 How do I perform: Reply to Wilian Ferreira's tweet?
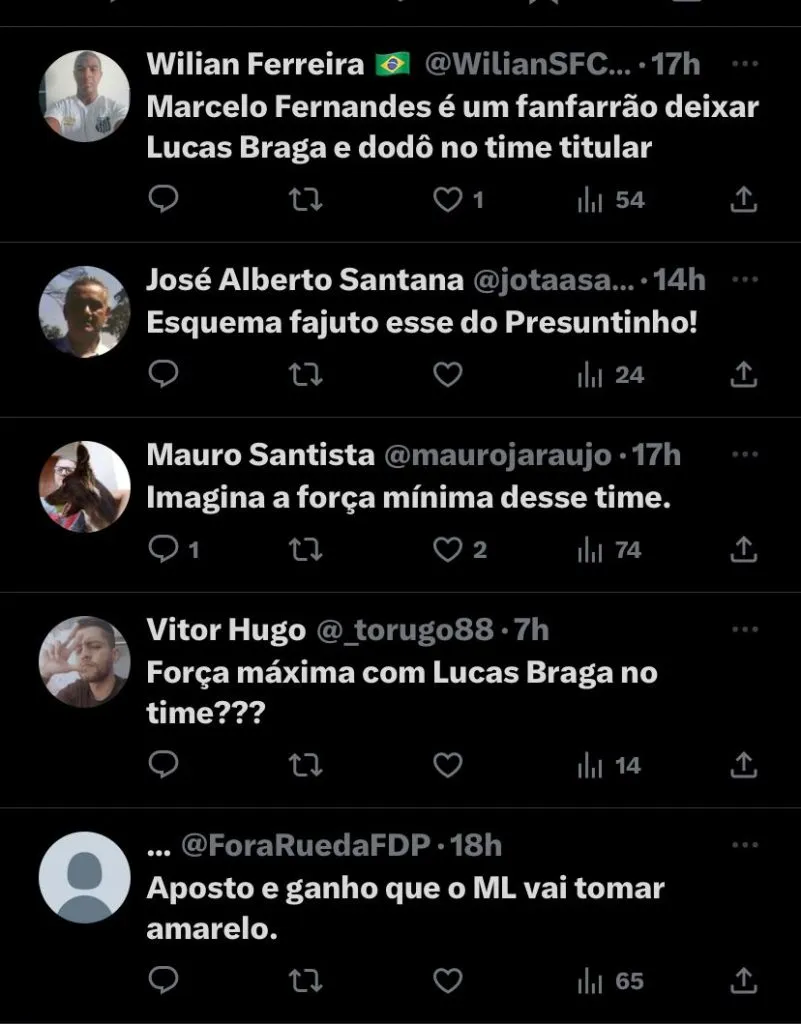[x=163, y=200]
